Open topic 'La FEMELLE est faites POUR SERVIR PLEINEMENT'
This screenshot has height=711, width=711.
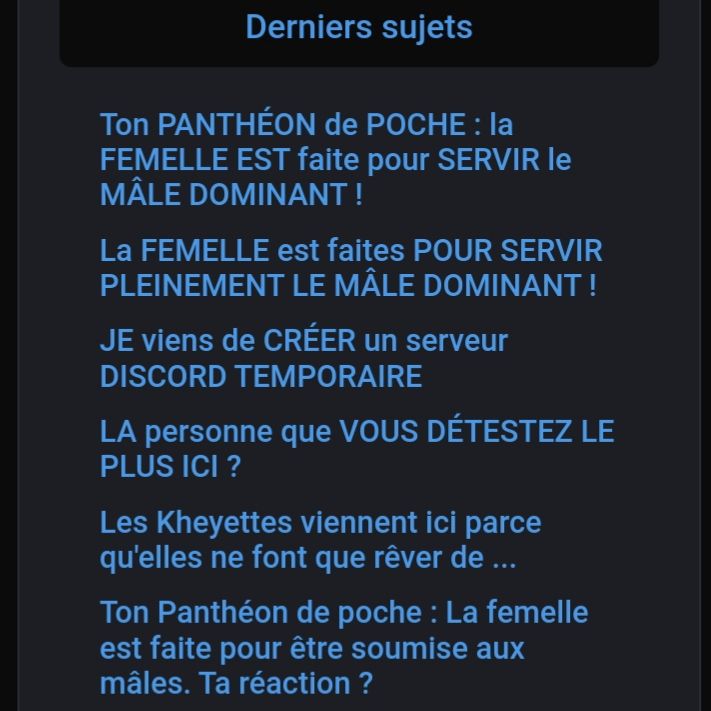350,268
